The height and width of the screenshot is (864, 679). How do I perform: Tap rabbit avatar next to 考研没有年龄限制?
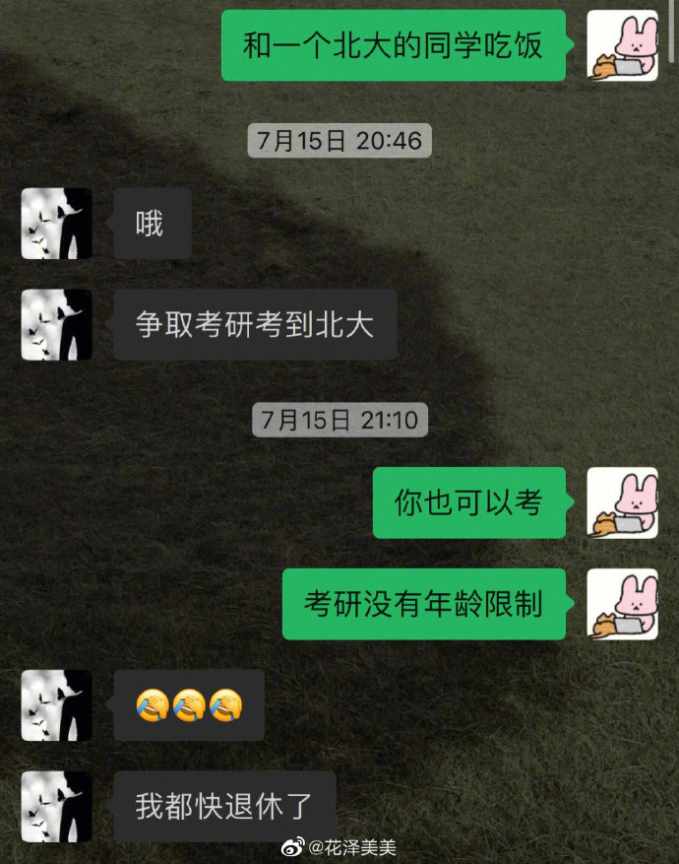click(x=622, y=604)
